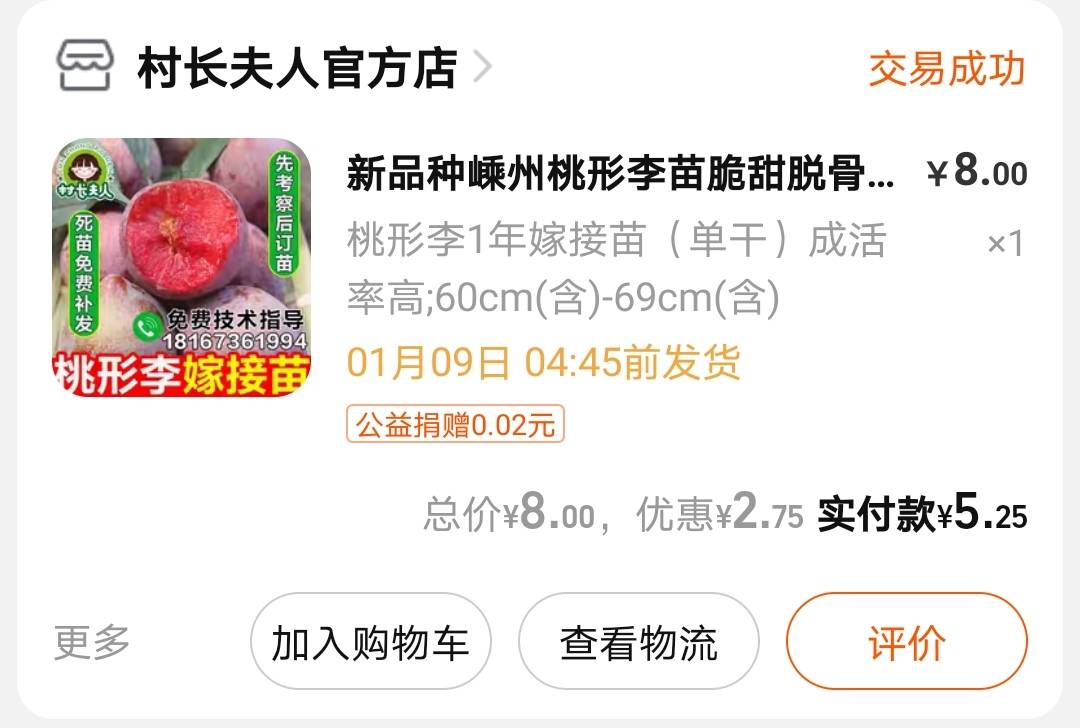
Task: Open the 桃形李嫁接苗 product thumbnail
Action: pyautogui.click(x=181, y=267)
